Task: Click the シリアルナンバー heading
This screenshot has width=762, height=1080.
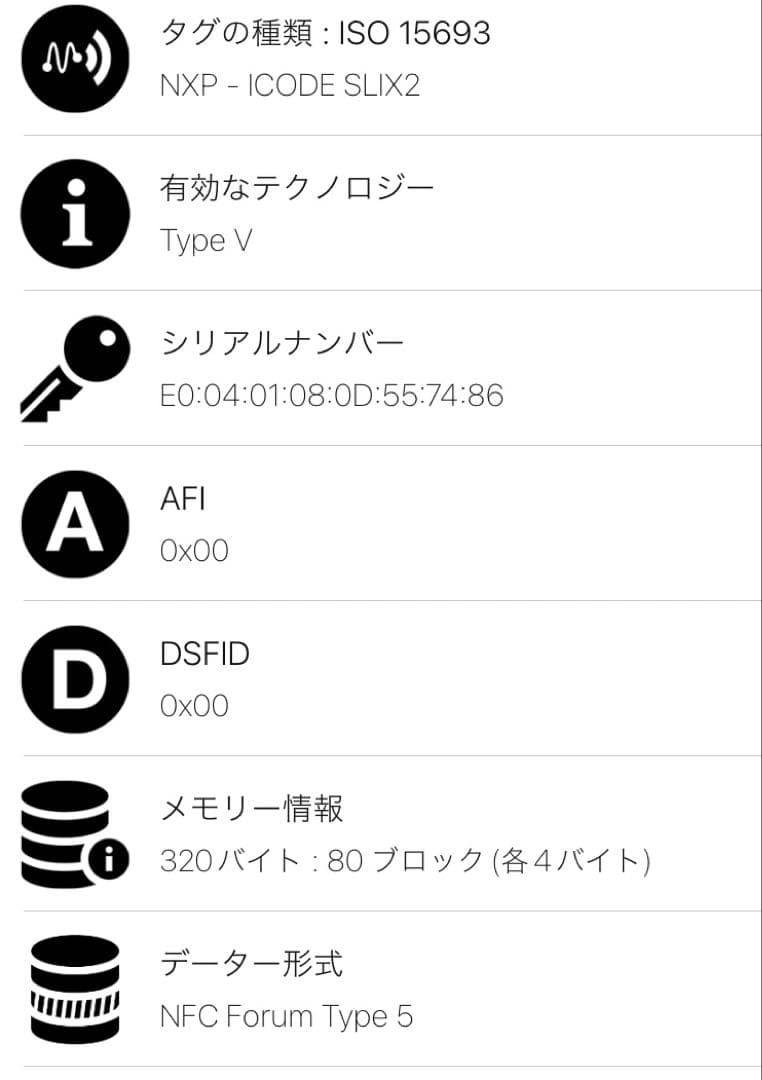Action: click(281, 343)
